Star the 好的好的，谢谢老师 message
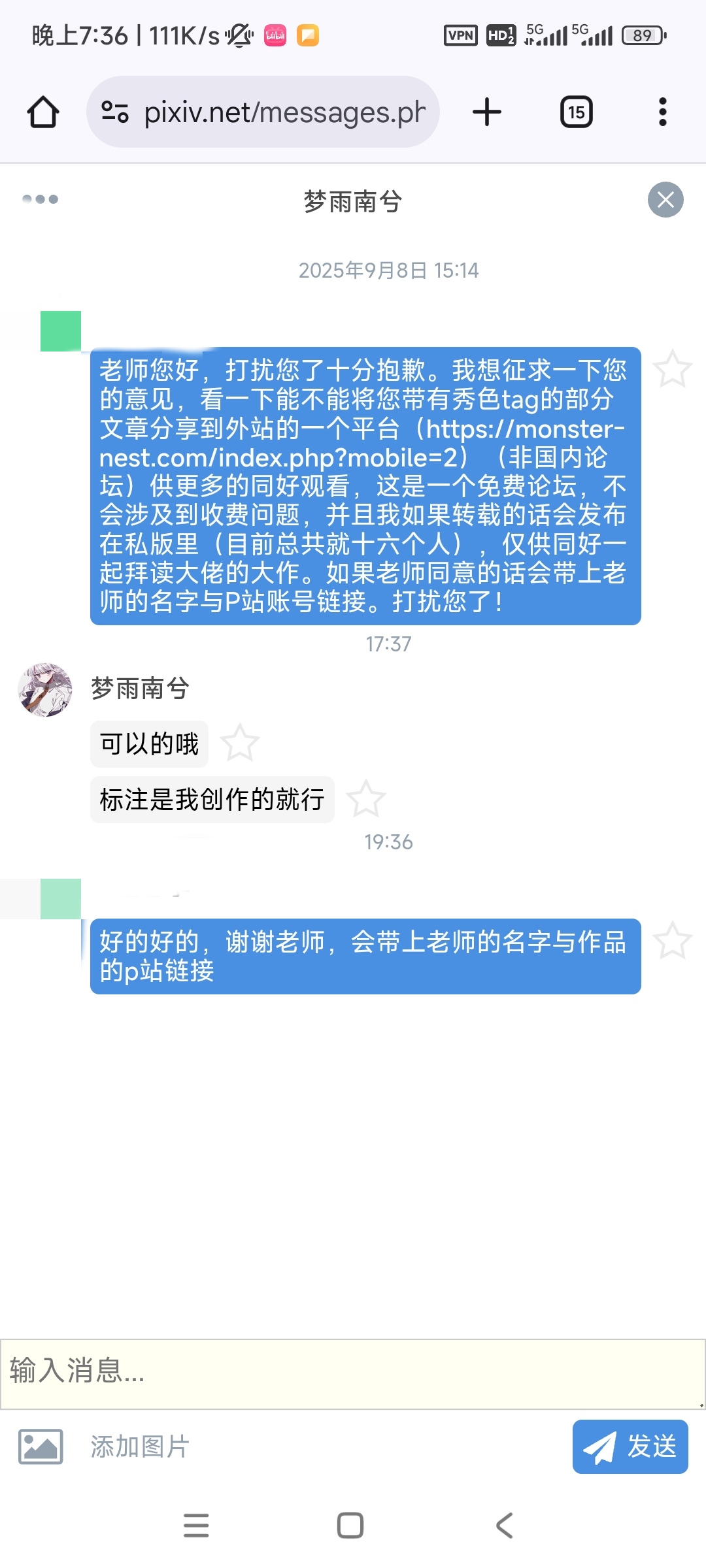This screenshot has height=1568, width=706. click(672, 941)
